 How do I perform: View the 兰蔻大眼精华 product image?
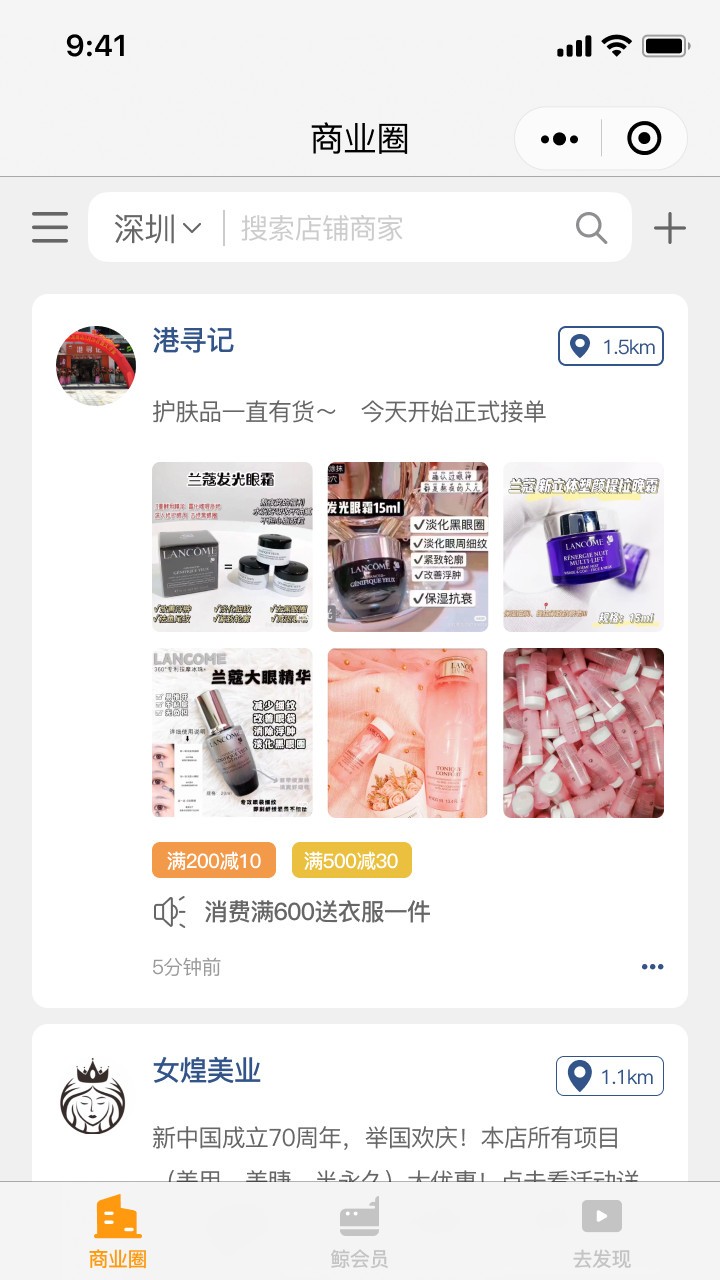pyautogui.click(x=232, y=733)
